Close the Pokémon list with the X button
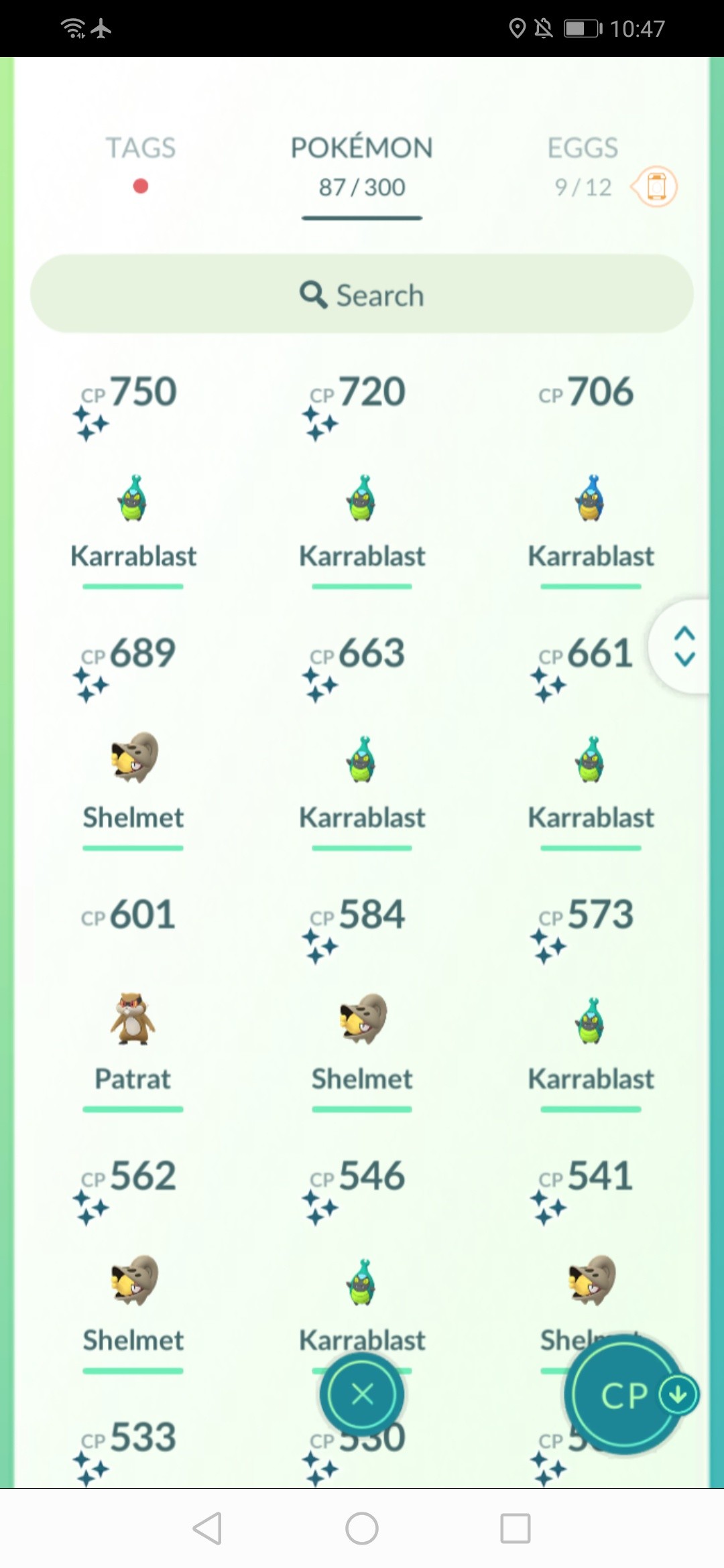 (362, 1394)
